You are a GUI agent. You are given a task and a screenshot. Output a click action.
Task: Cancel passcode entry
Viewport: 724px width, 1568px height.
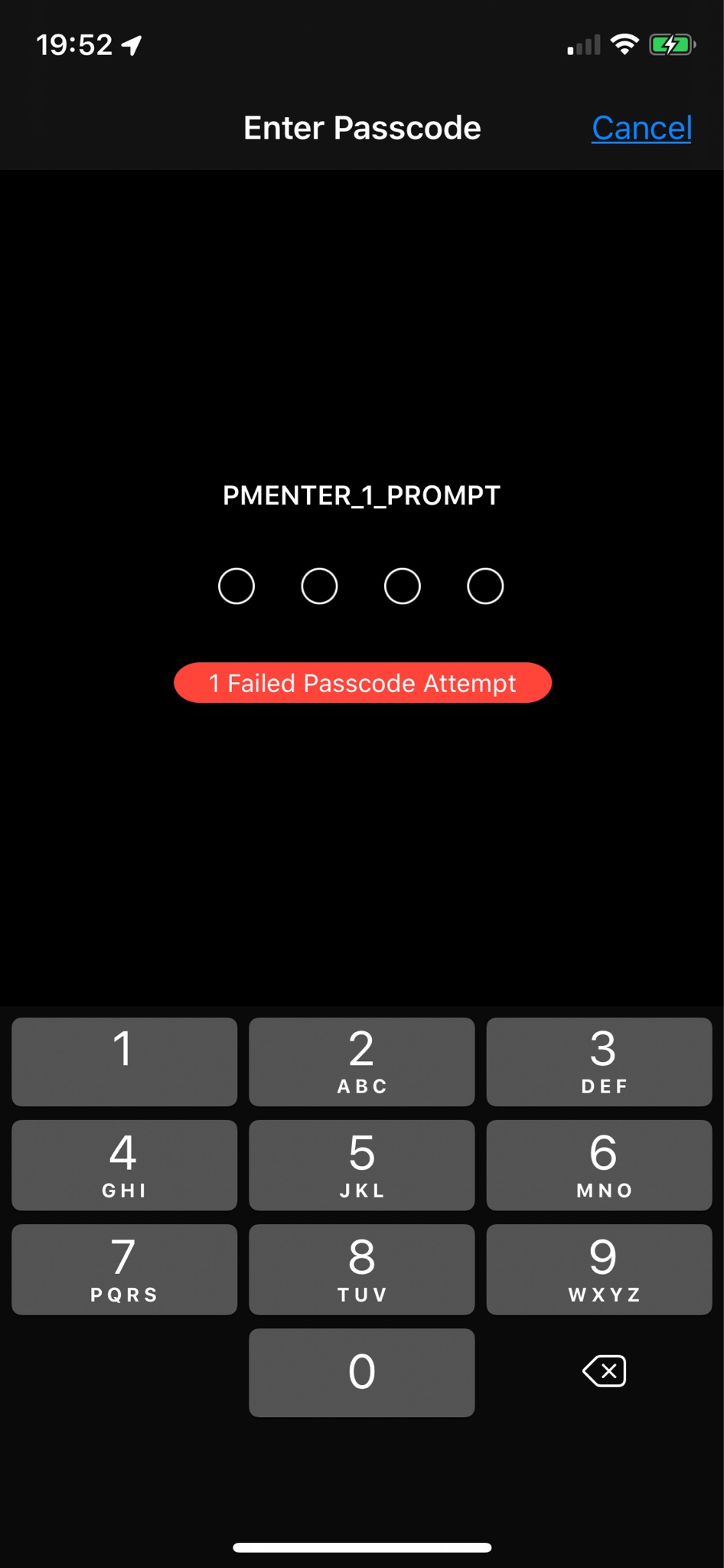(x=641, y=128)
